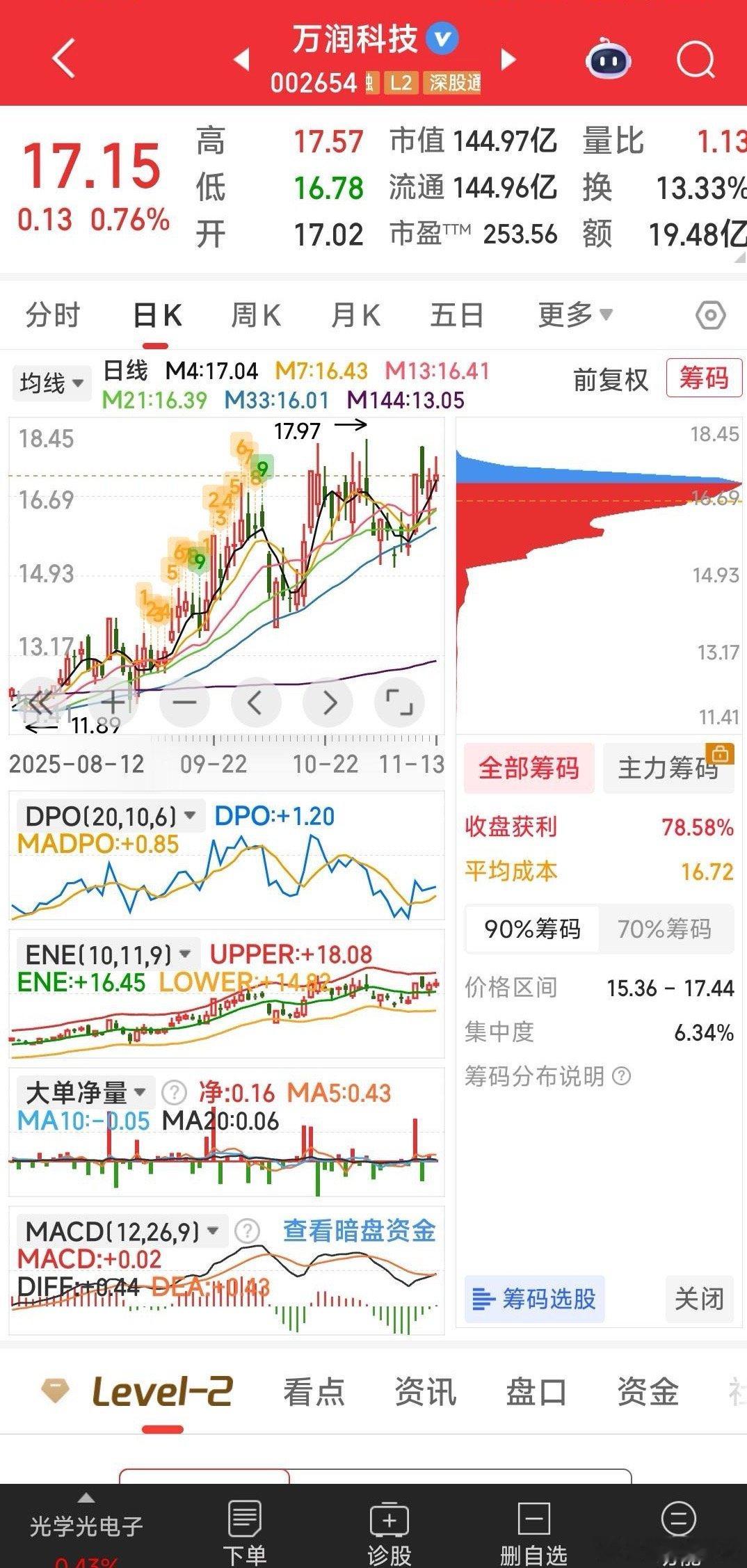
Task: Open the robot assistant icon
Action: [608, 60]
